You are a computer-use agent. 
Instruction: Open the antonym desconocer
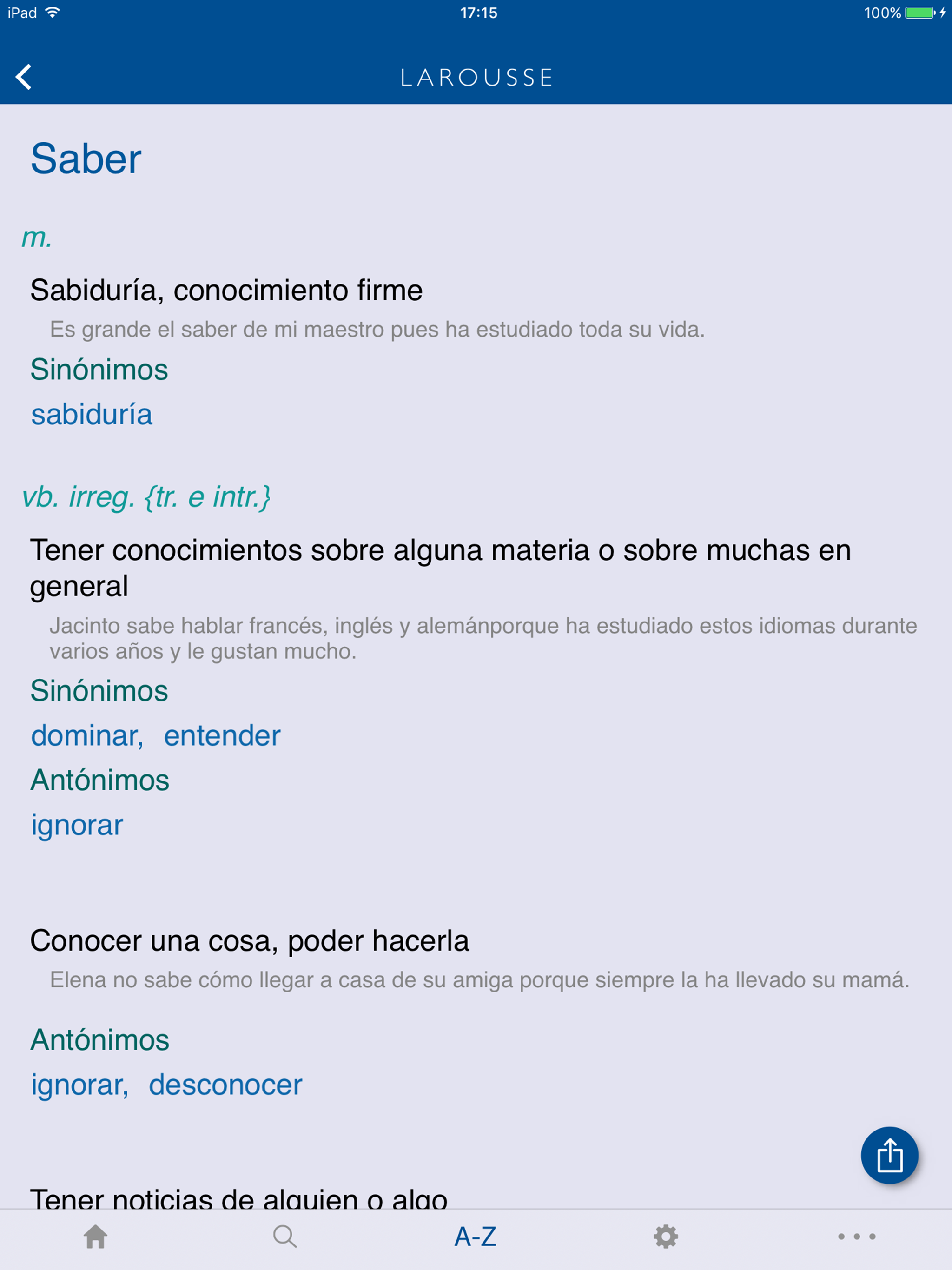(225, 1085)
